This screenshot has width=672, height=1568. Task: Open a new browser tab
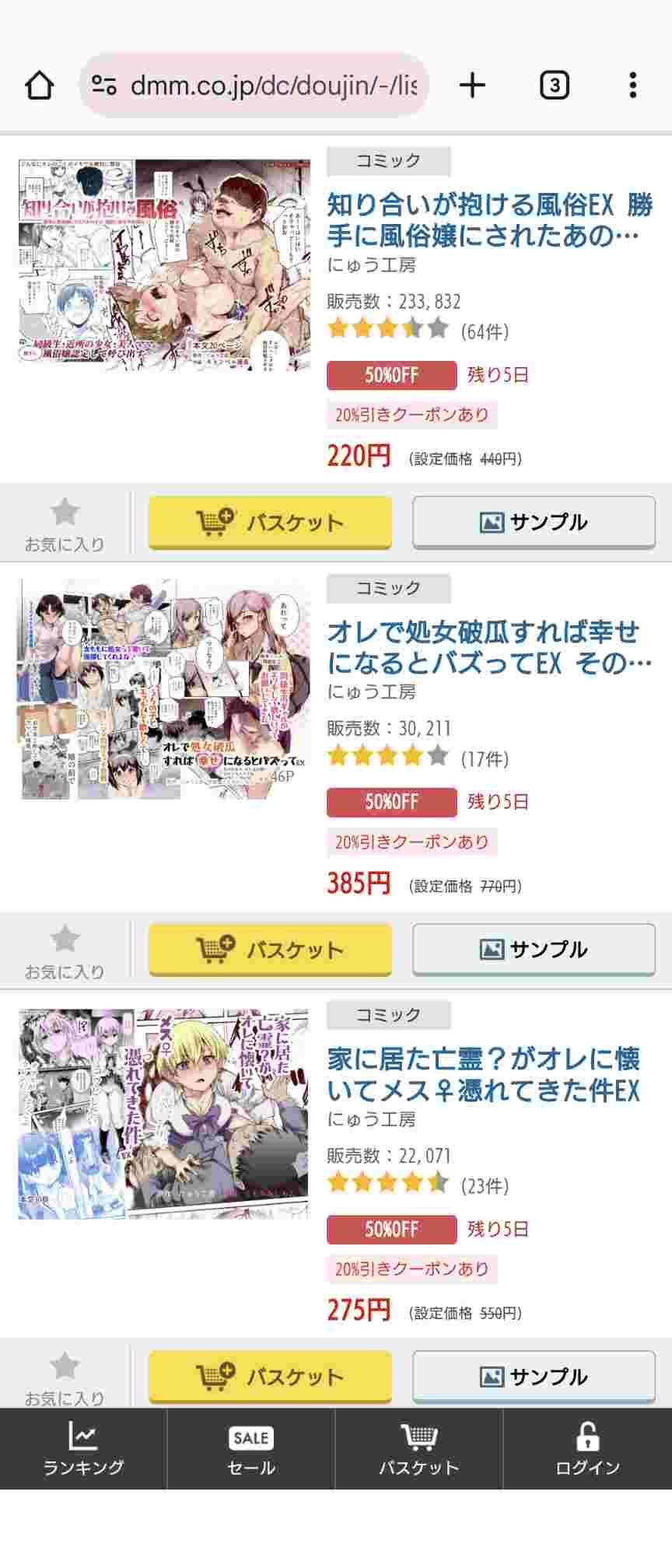tap(472, 85)
